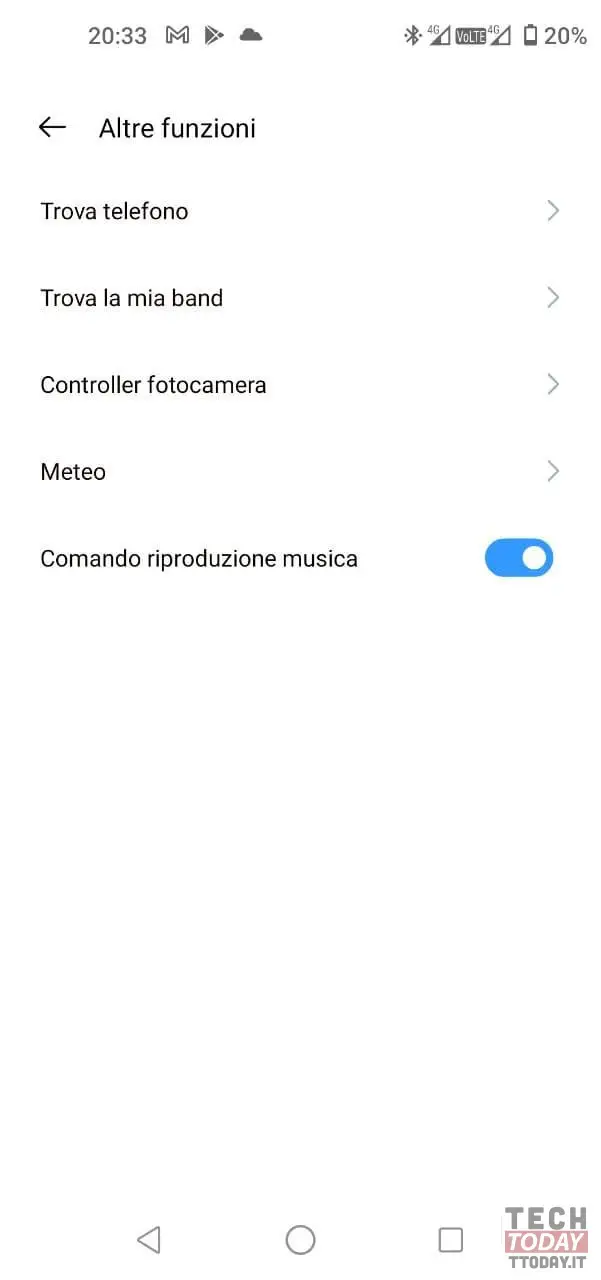Go back from Altre funzioni
This screenshot has height=1280, width=601.
click(x=52, y=127)
